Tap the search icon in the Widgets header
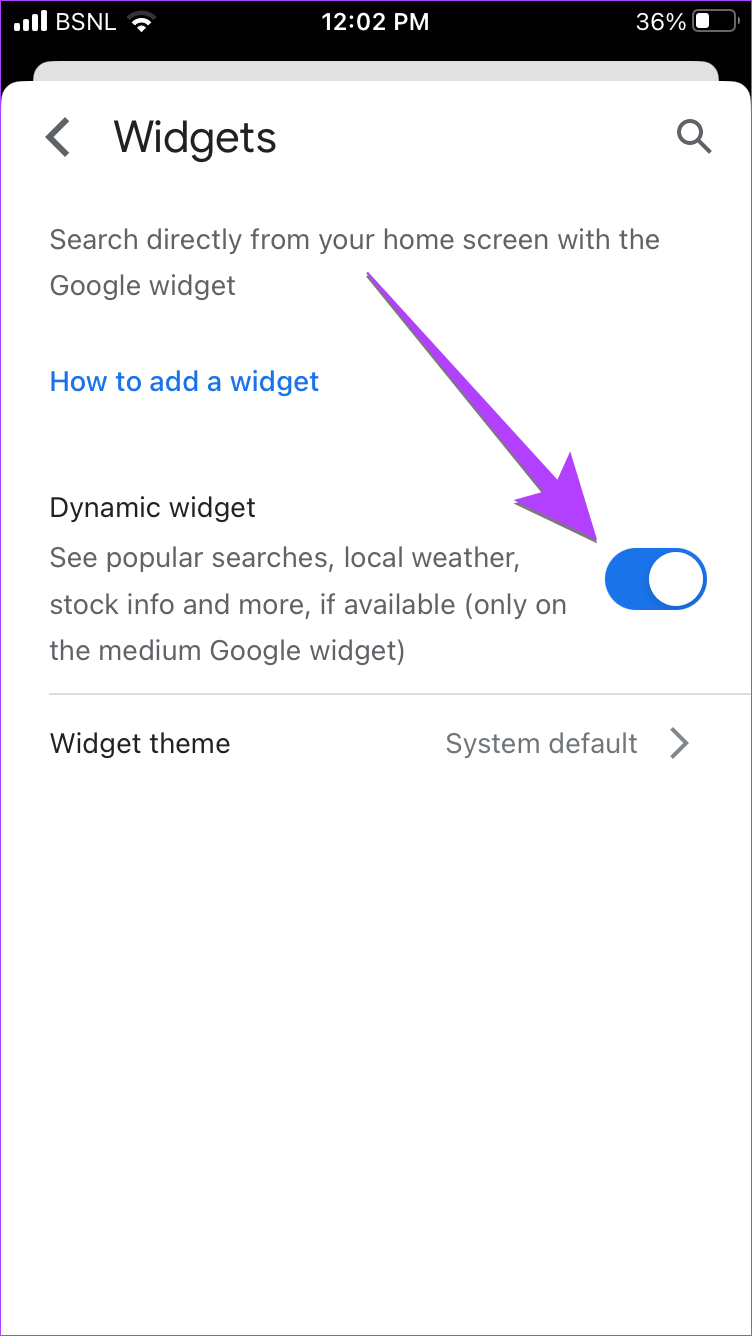The width and height of the screenshot is (752, 1336). [x=694, y=137]
